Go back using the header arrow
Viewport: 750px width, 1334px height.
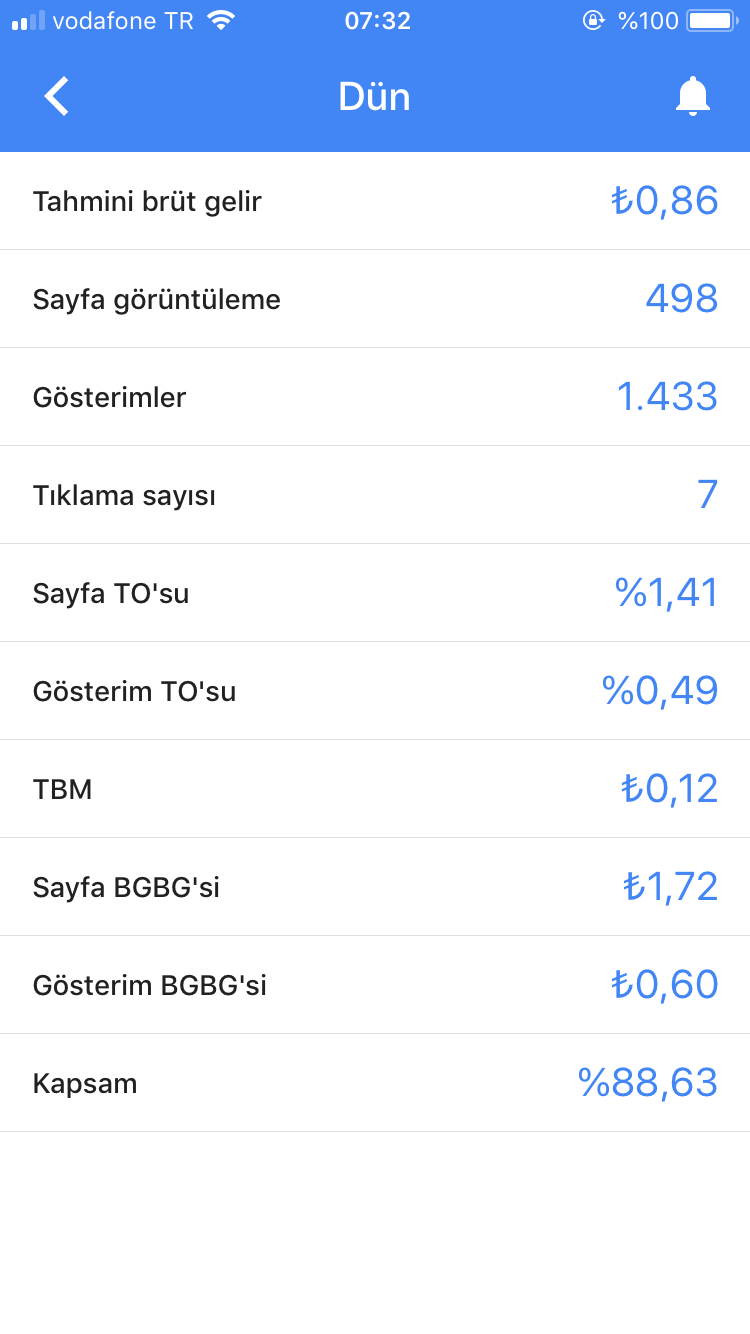[x=57, y=97]
